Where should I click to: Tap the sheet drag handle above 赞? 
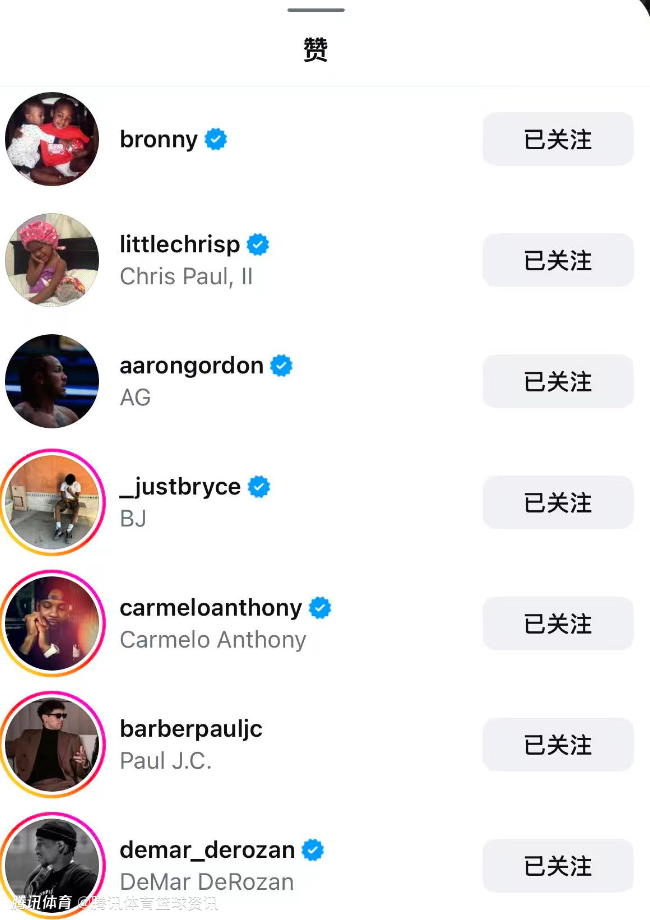tap(316, 10)
